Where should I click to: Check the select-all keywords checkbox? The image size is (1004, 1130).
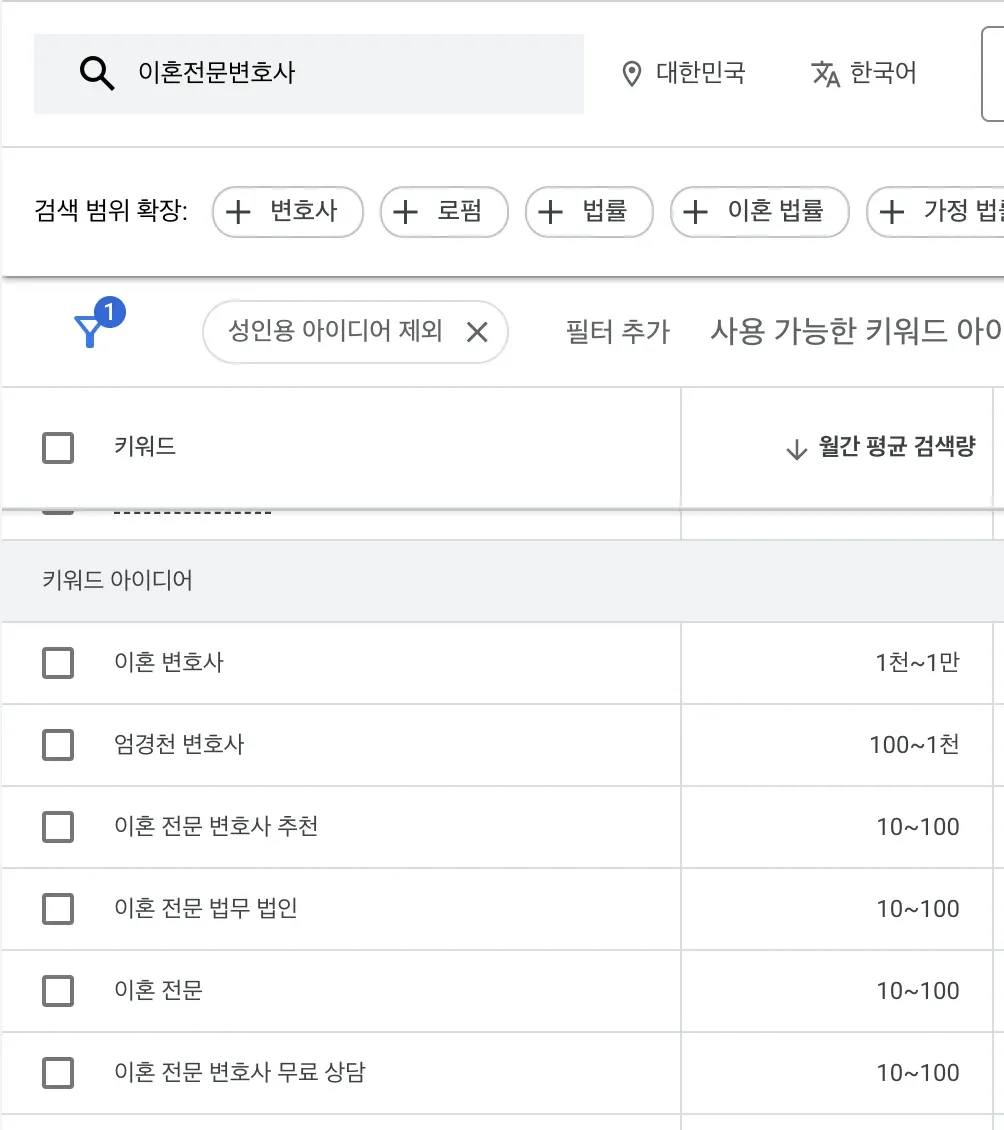tap(57, 447)
